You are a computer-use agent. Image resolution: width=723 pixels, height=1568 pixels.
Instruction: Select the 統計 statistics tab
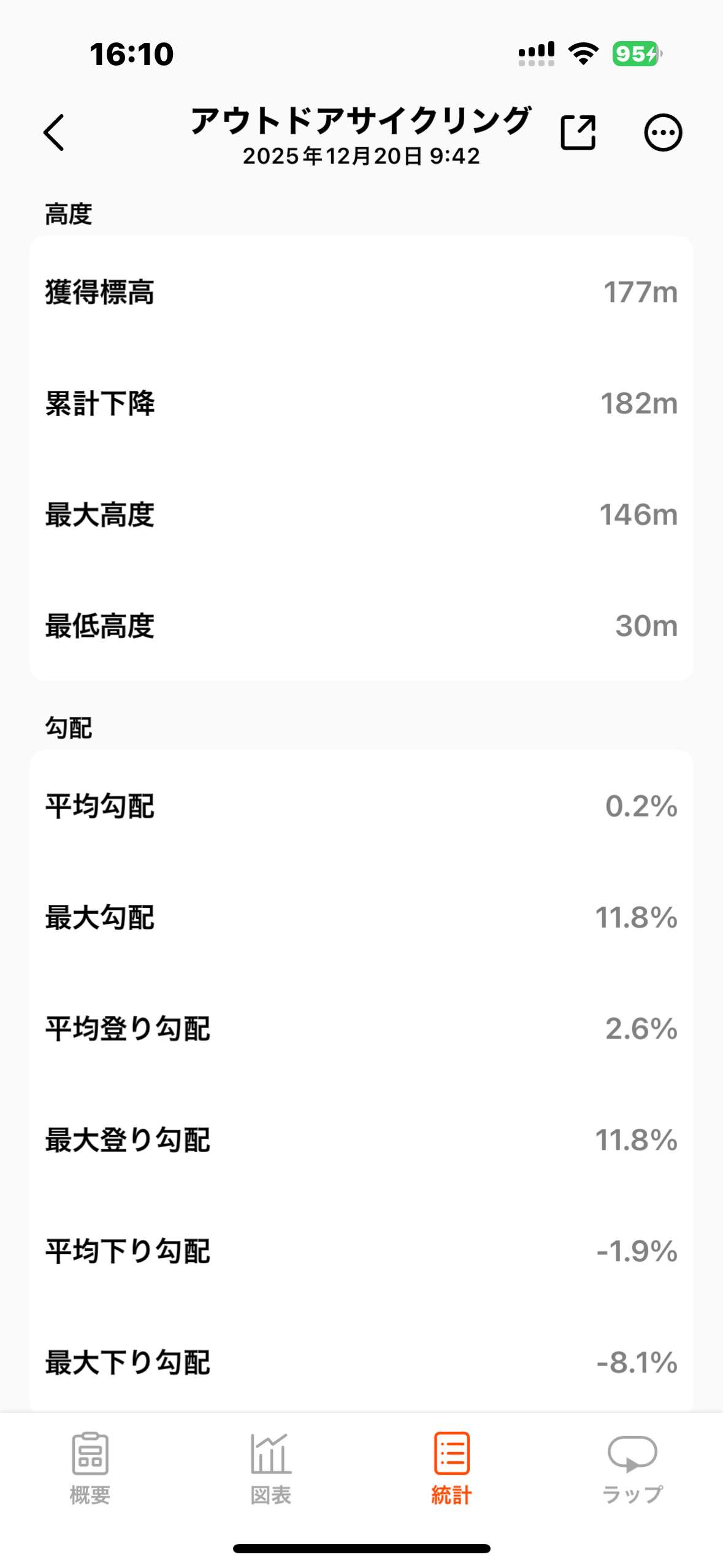coord(451,1467)
